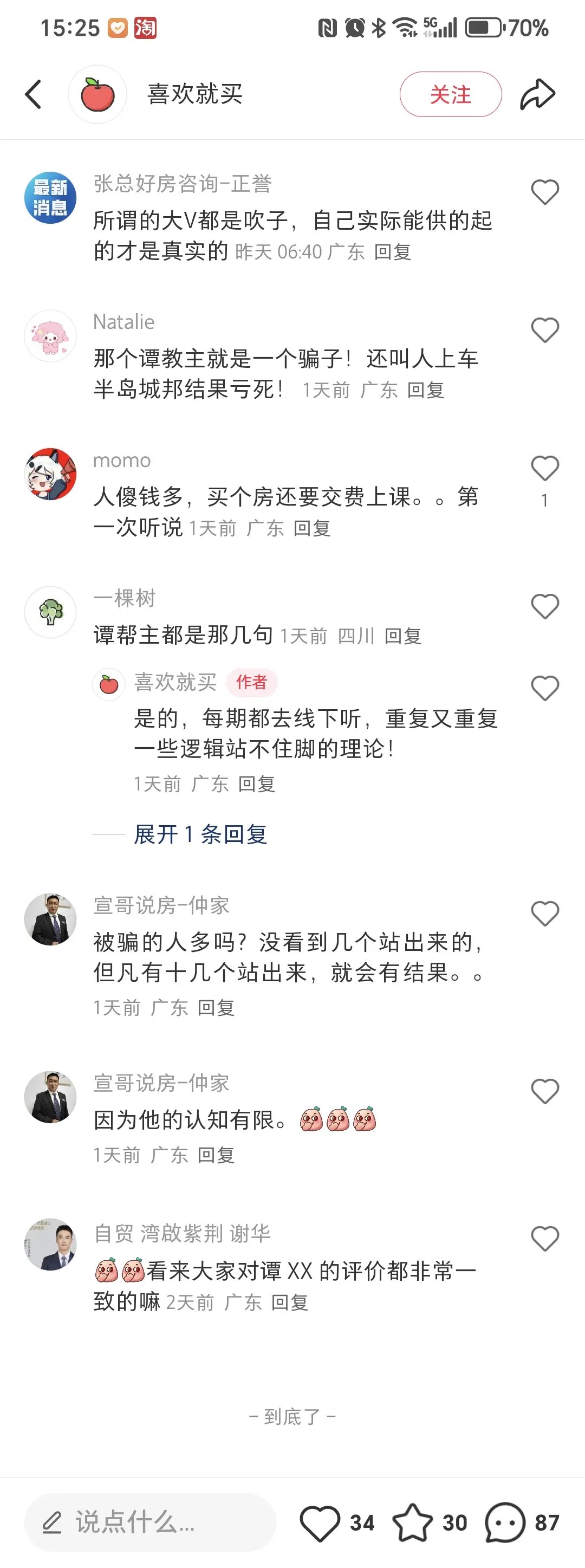Like momo's comment
The width and height of the screenshot is (585, 1568).
coord(545,469)
